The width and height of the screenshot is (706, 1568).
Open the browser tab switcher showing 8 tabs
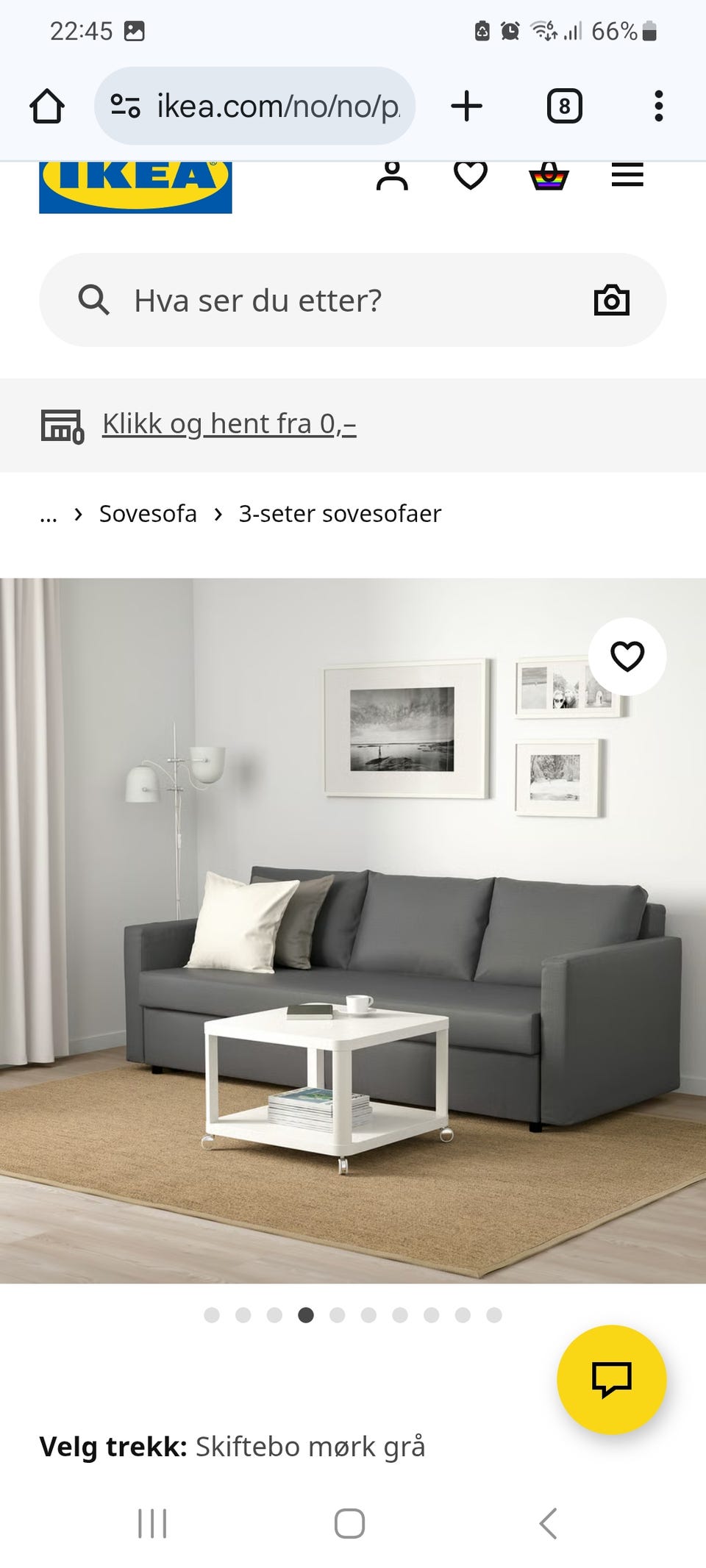pyautogui.click(x=563, y=104)
